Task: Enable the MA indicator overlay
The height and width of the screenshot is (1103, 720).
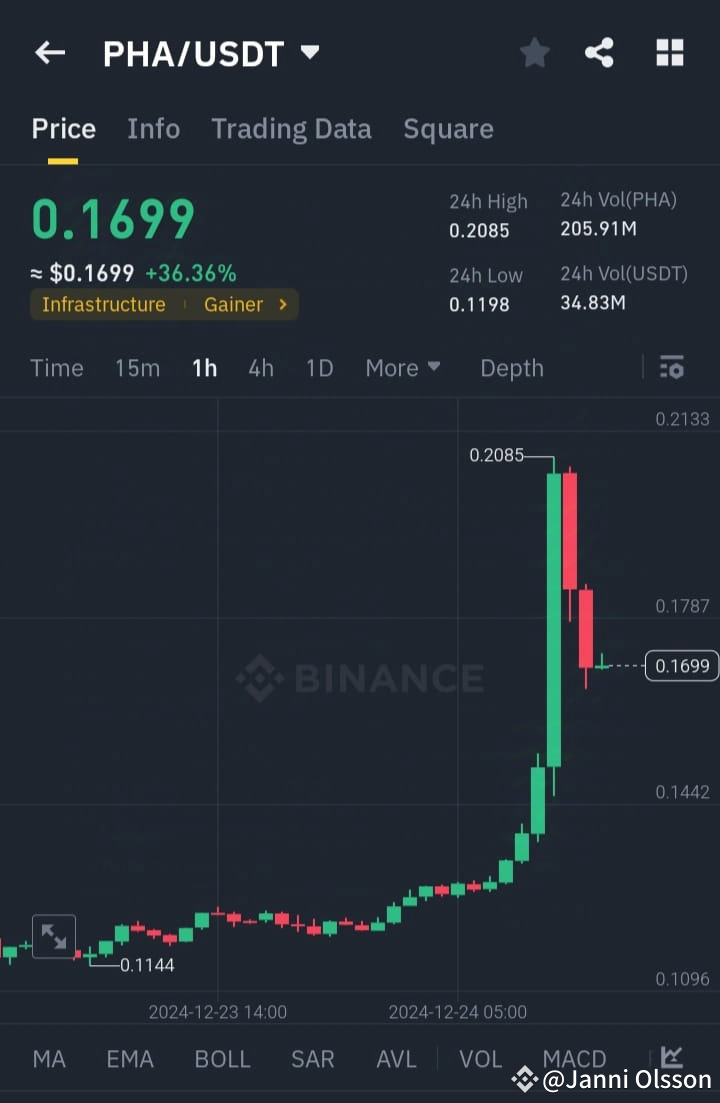Action: (x=49, y=1058)
